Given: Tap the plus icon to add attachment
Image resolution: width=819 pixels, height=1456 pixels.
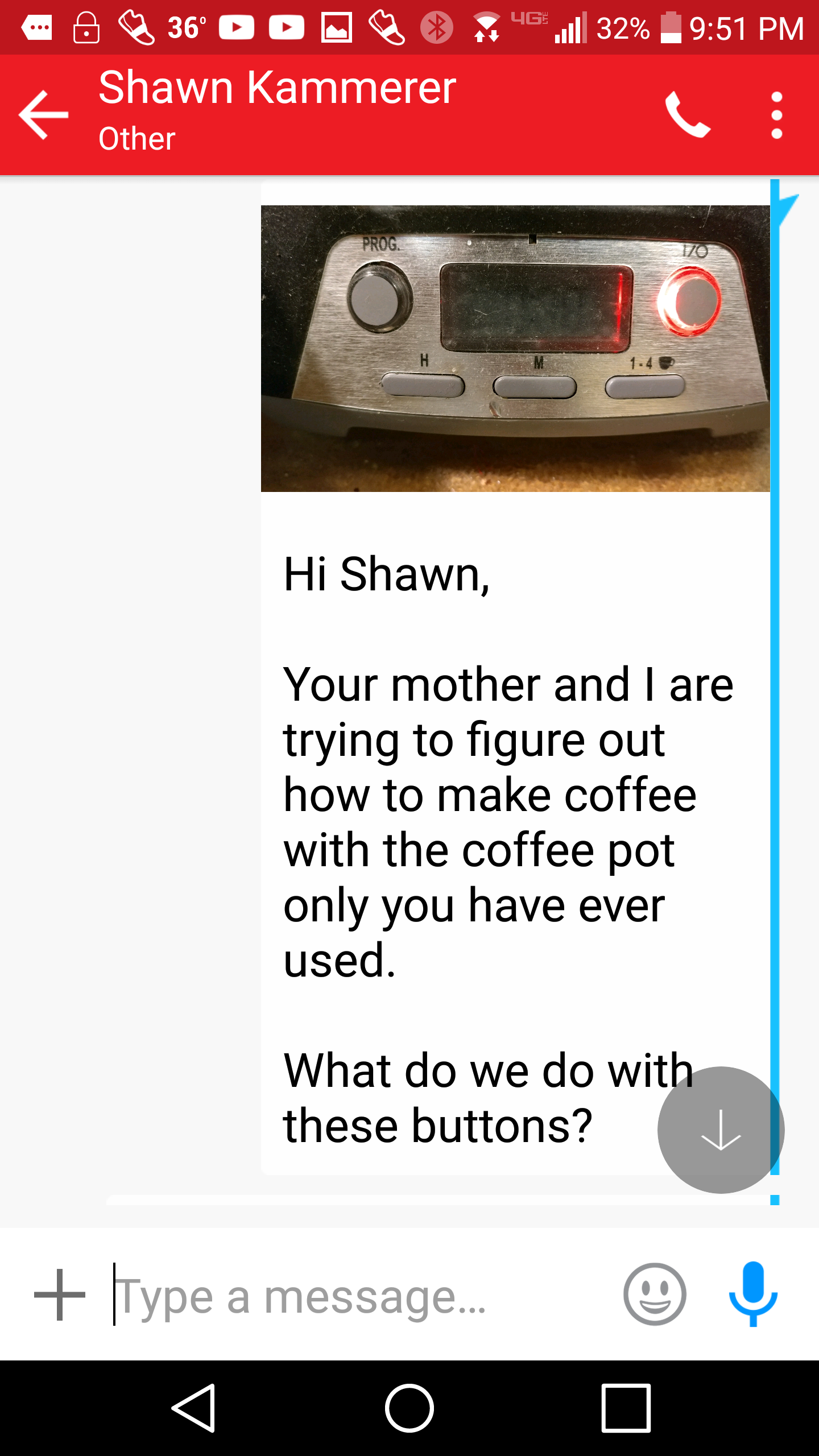Looking at the screenshot, I should [60, 1294].
